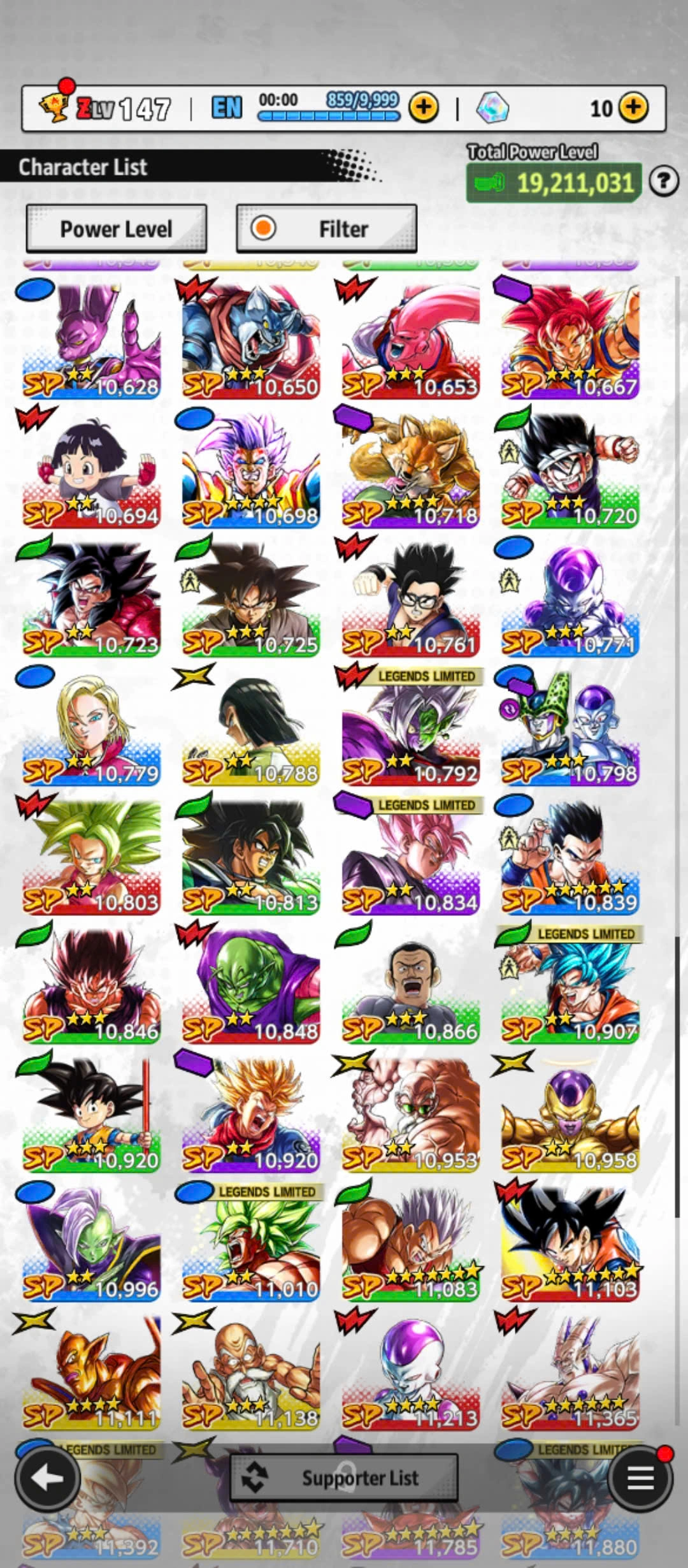Open Total Power Level help
This screenshot has height=1568, width=688.
click(x=663, y=182)
